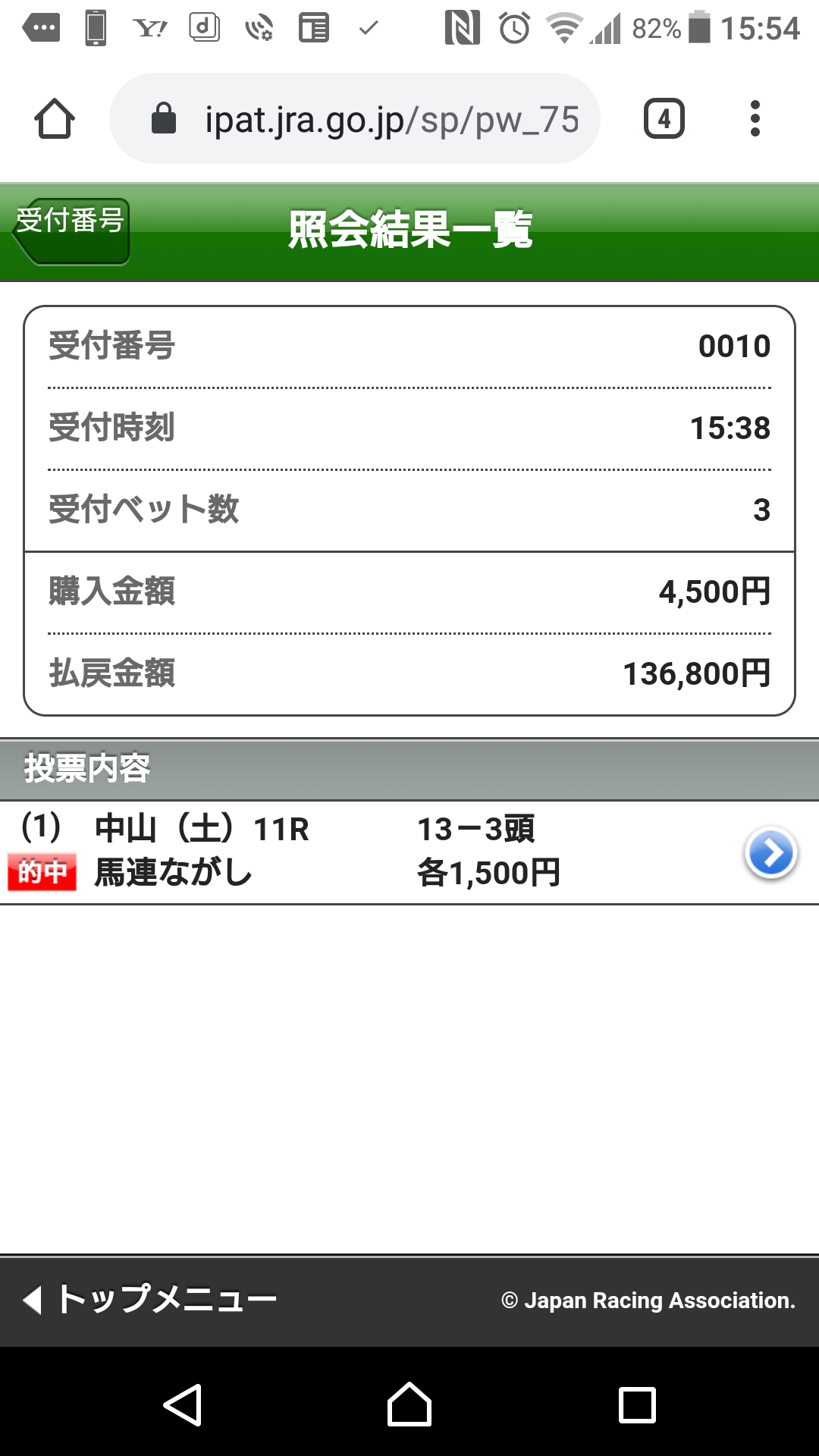Tap the ipat.jra.go.jp address bar
The width and height of the screenshot is (819, 1456).
[355, 119]
